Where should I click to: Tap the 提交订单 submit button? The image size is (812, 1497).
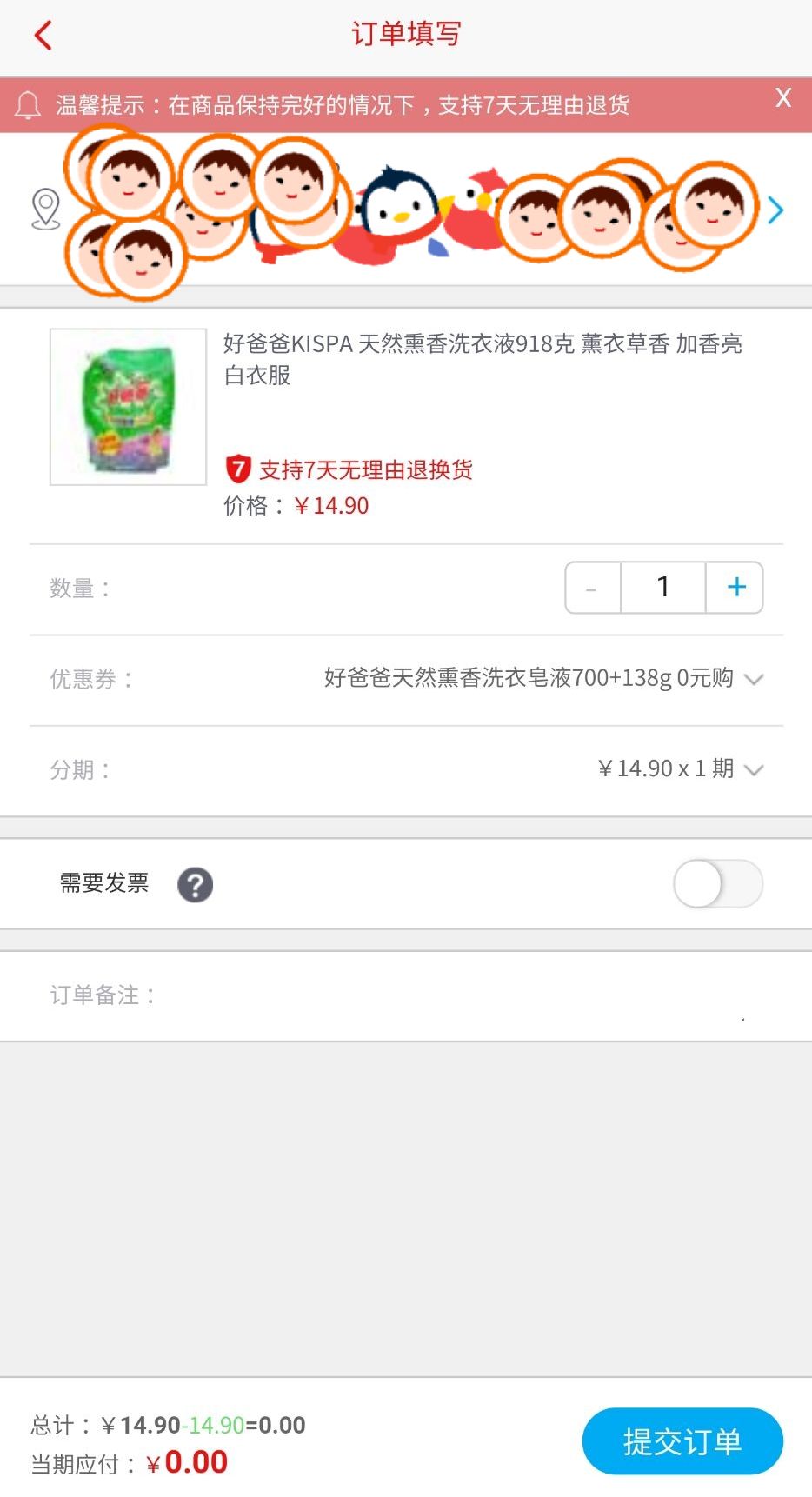pos(682,1440)
